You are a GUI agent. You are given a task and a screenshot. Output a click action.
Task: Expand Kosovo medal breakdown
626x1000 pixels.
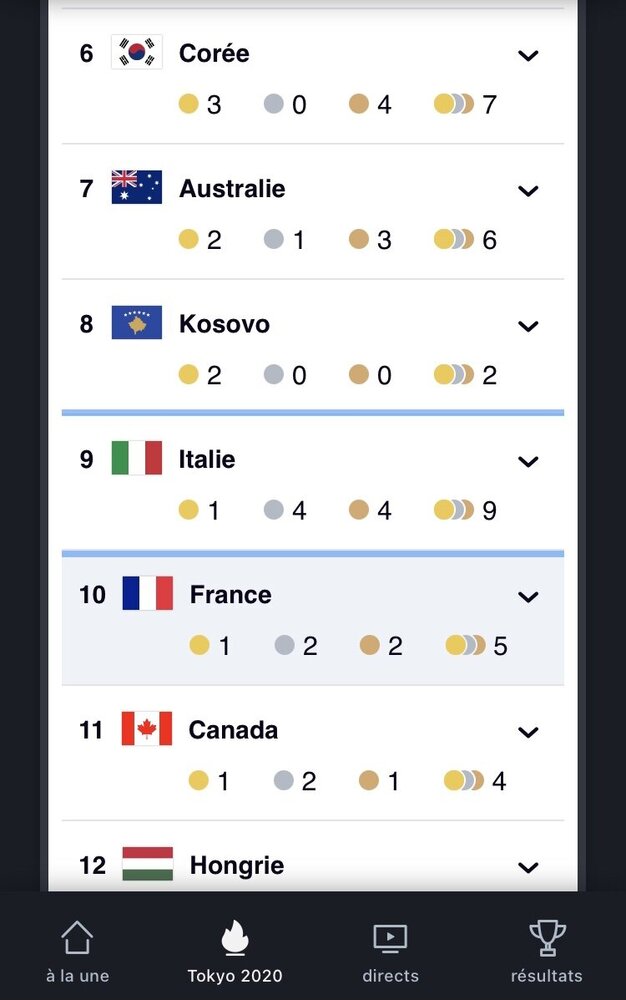coord(528,326)
